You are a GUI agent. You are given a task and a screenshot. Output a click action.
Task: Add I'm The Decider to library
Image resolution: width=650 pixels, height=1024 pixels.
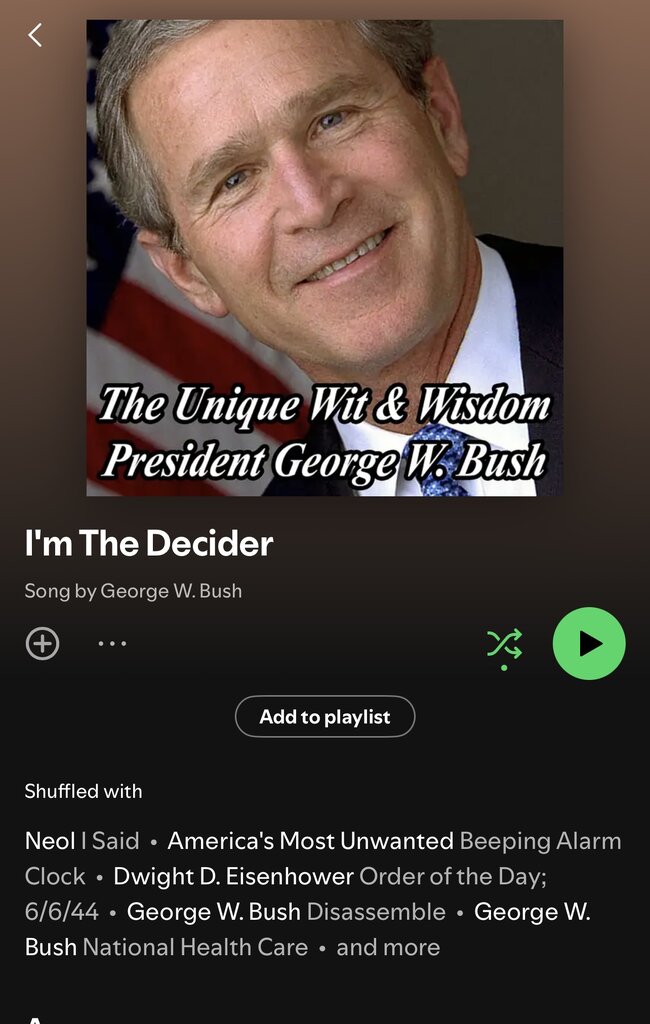tap(42, 643)
